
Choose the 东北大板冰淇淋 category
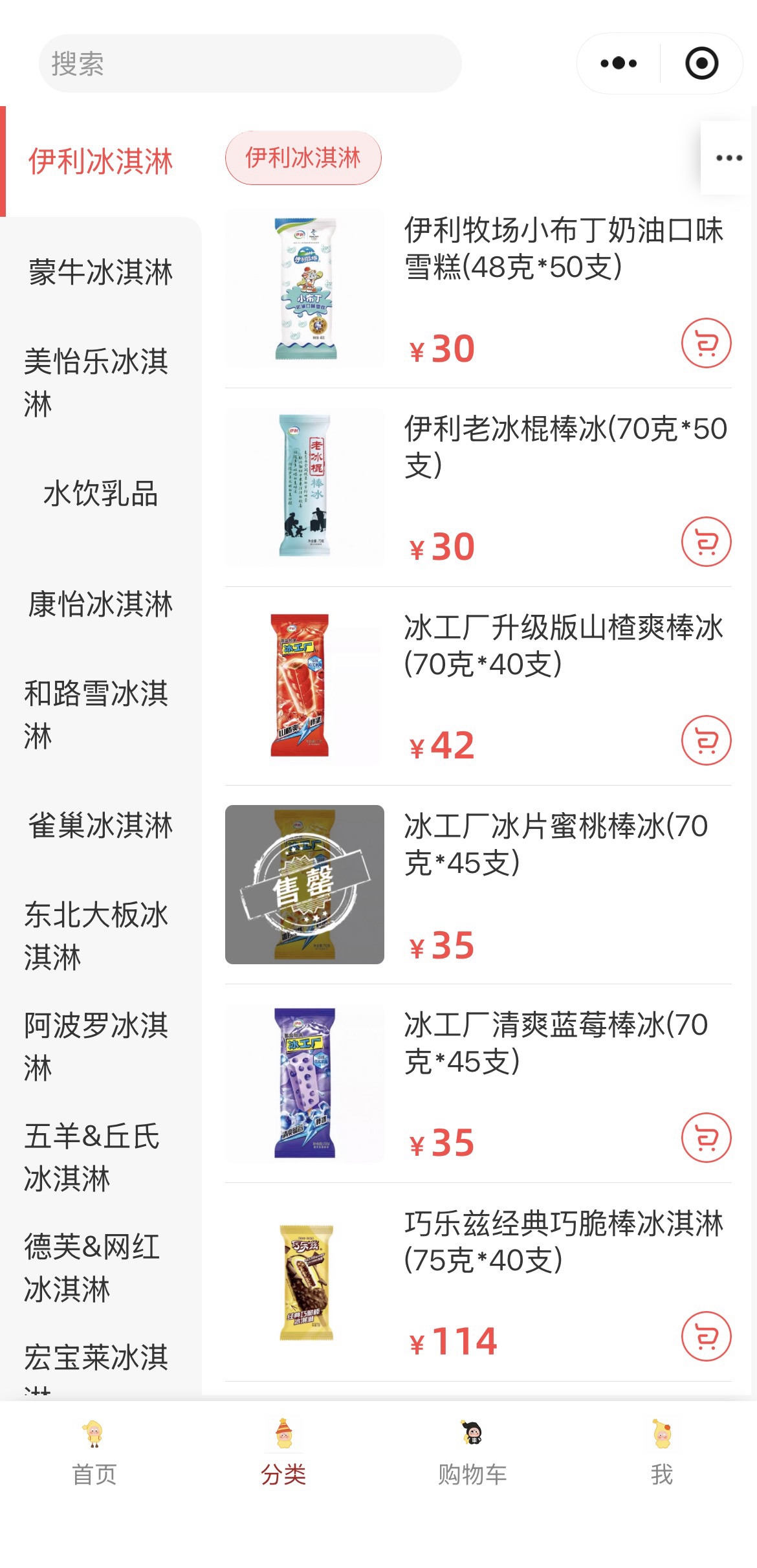(x=97, y=936)
